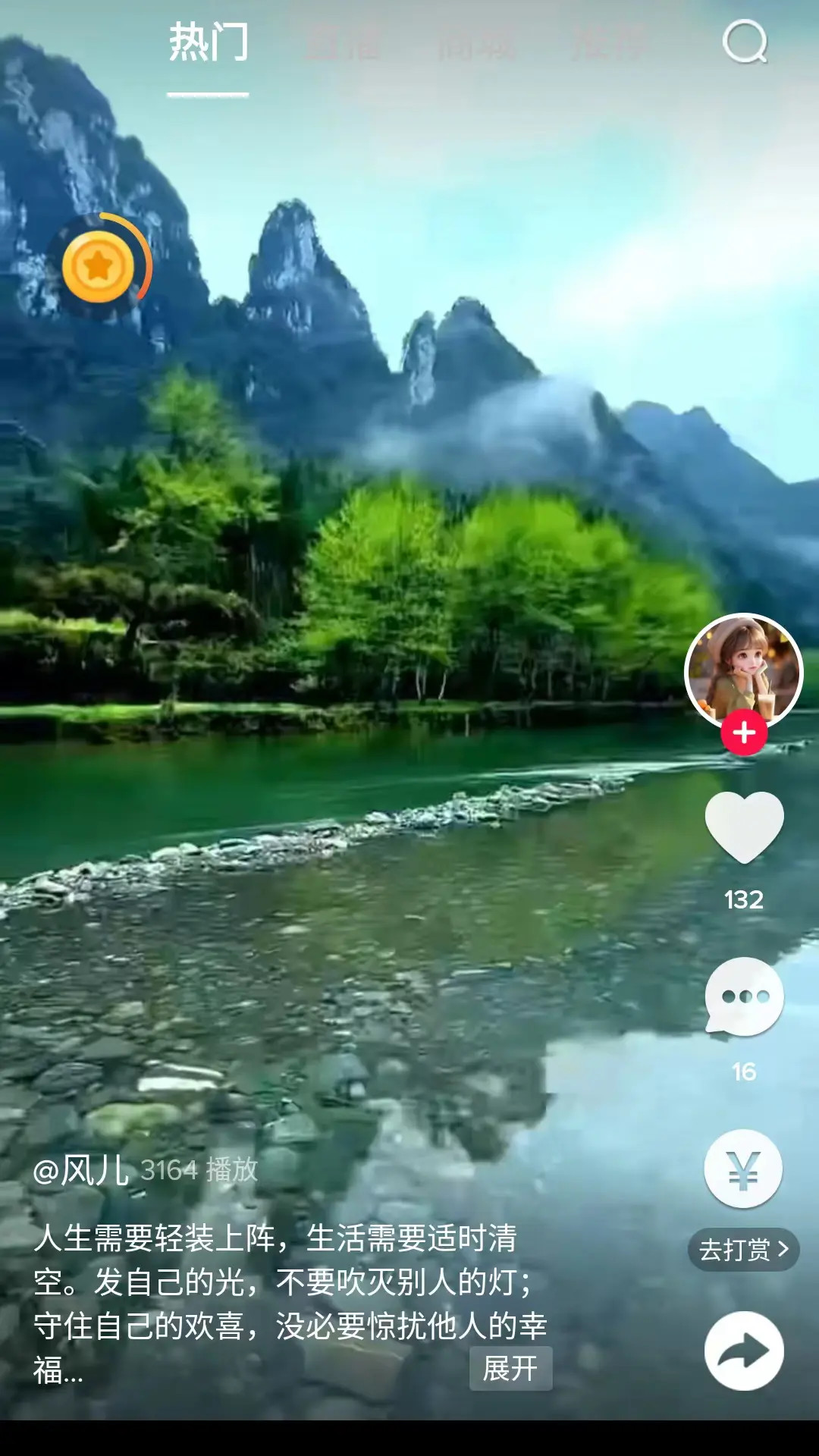819x1456 pixels.
Task: Open the tipping panel via the ¥ icon
Action: 744,1169
